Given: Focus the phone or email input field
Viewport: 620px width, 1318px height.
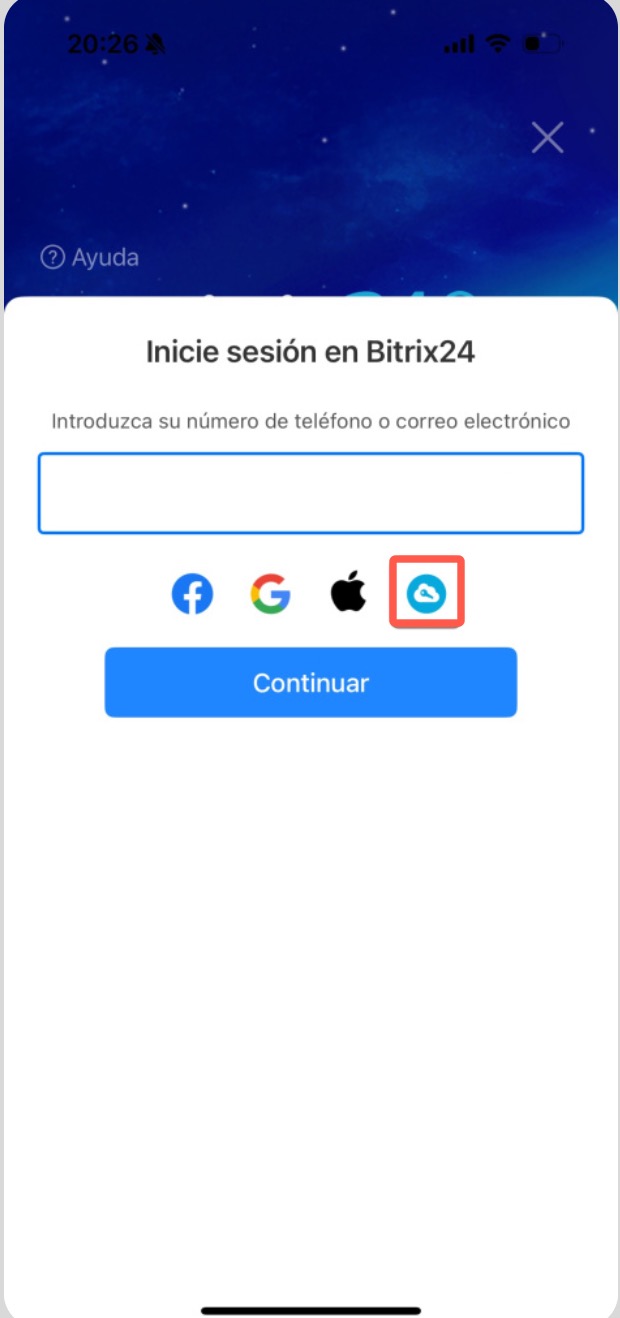Looking at the screenshot, I should pos(311,493).
